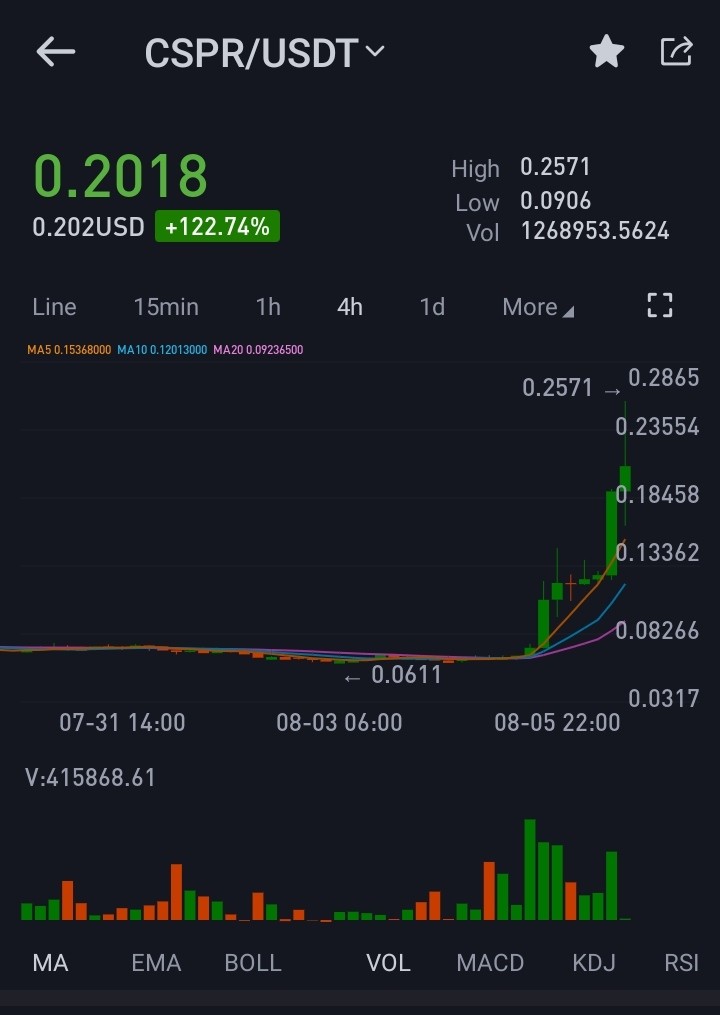Image resolution: width=720 pixels, height=1015 pixels.
Task: Select the VOL sub-indicator
Action: [x=388, y=963]
